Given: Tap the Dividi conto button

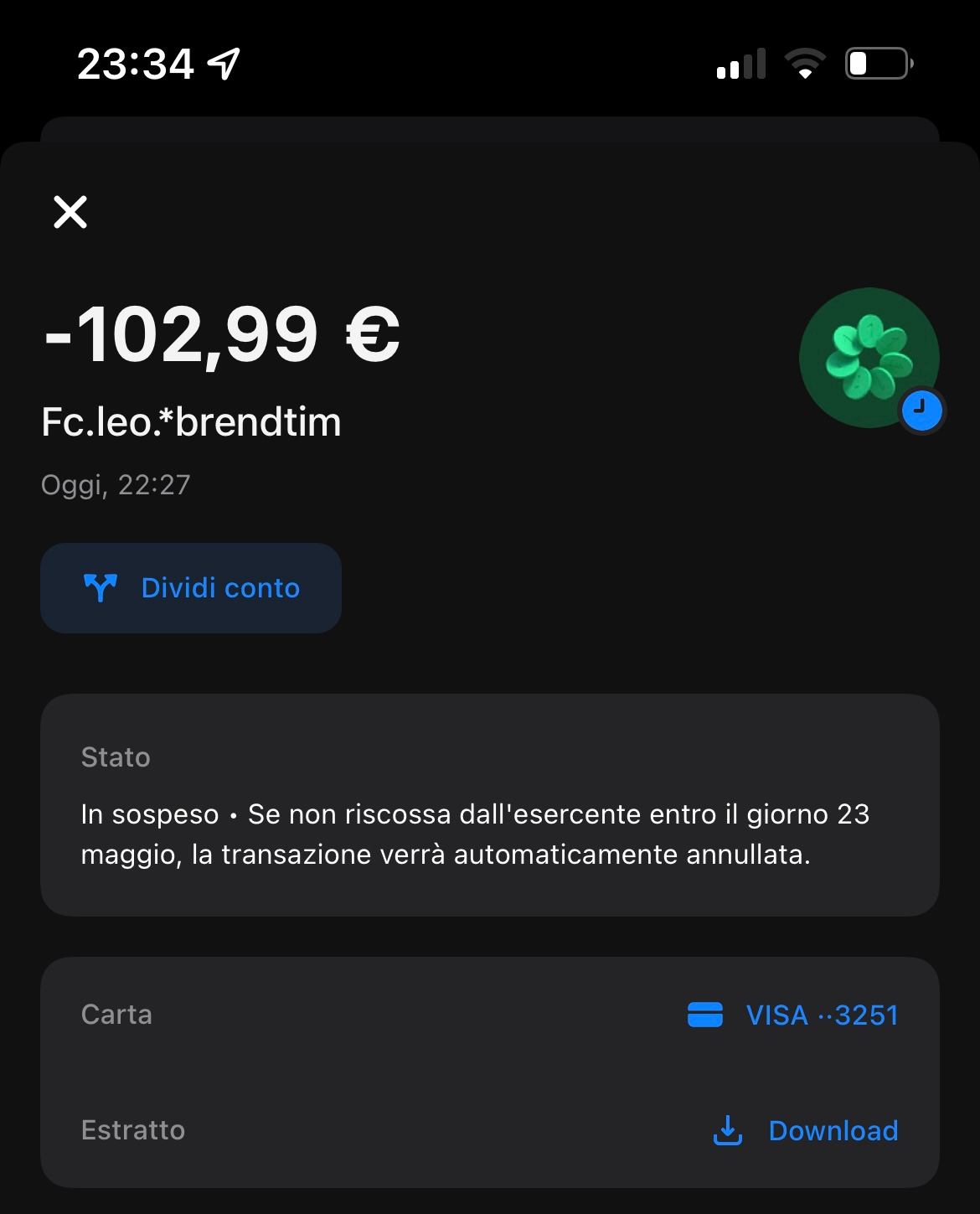Looking at the screenshot, I should (x=191, y=588).
